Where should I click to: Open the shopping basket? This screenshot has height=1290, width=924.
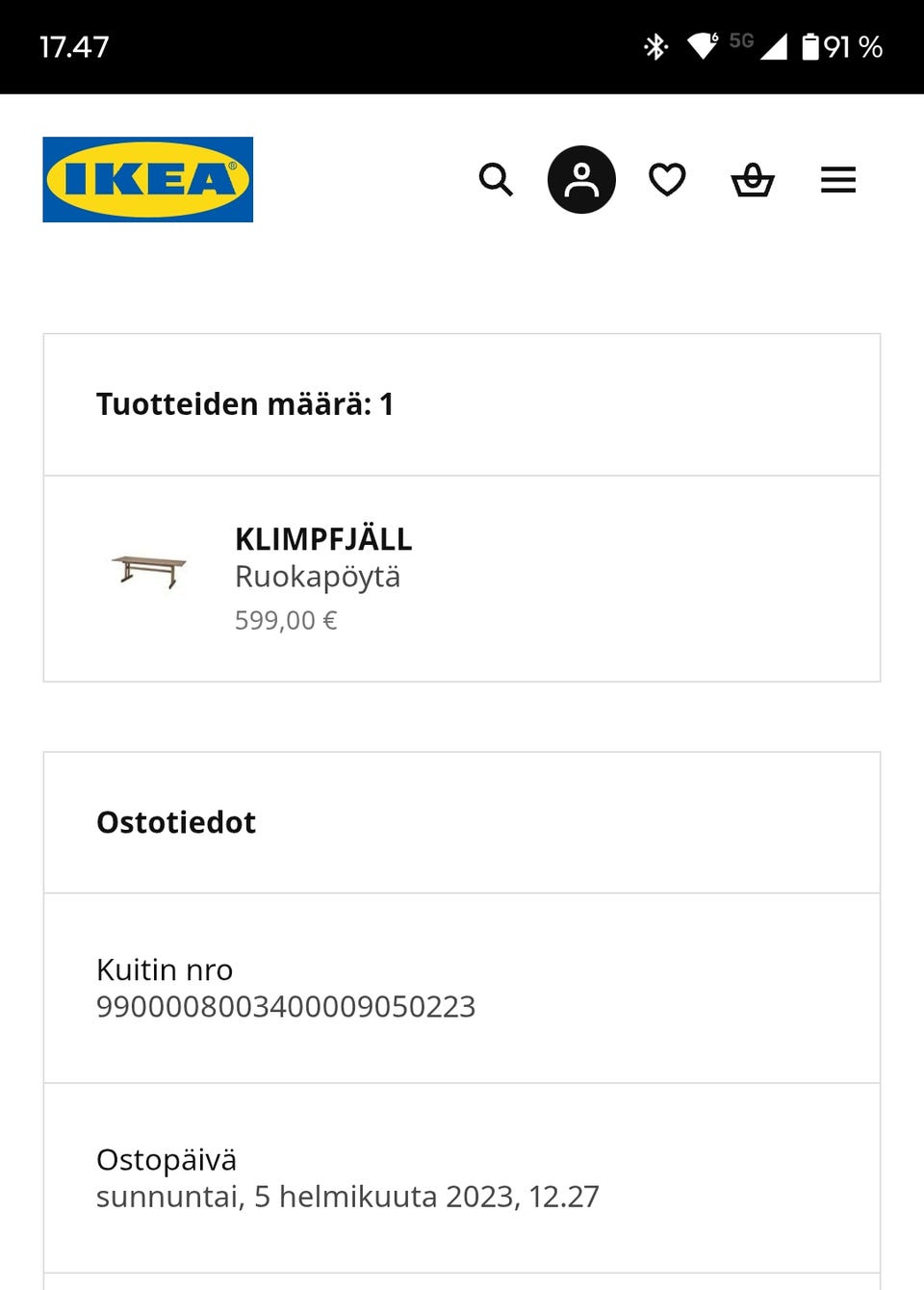[x=753, y=179]
